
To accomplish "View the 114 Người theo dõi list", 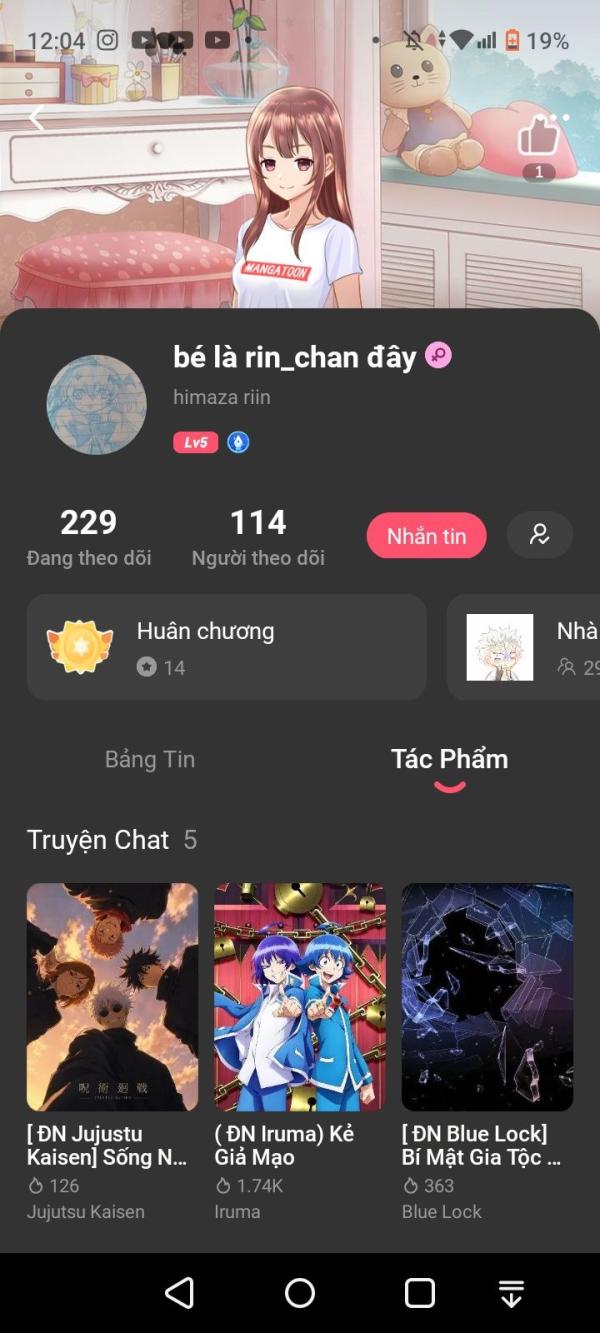I will [258, 537].
